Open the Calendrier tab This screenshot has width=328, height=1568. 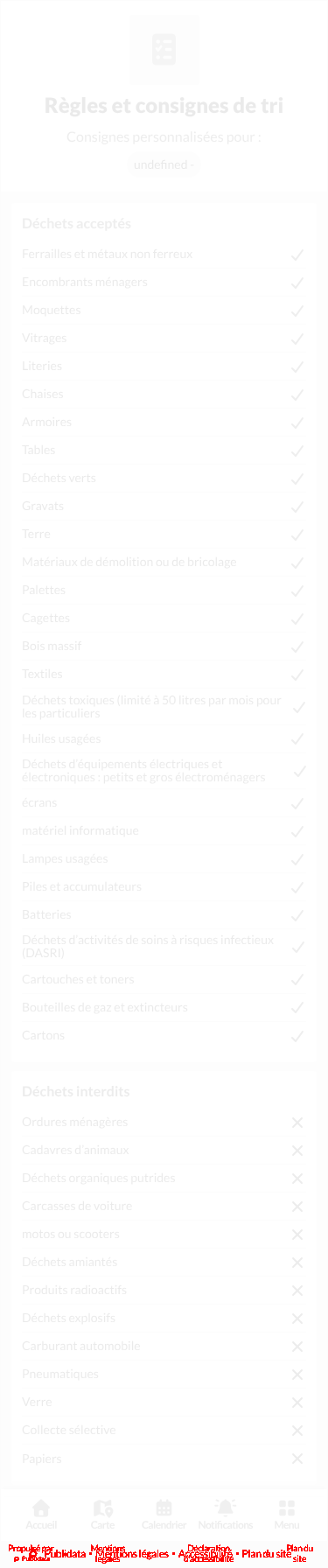point(164,1515)
